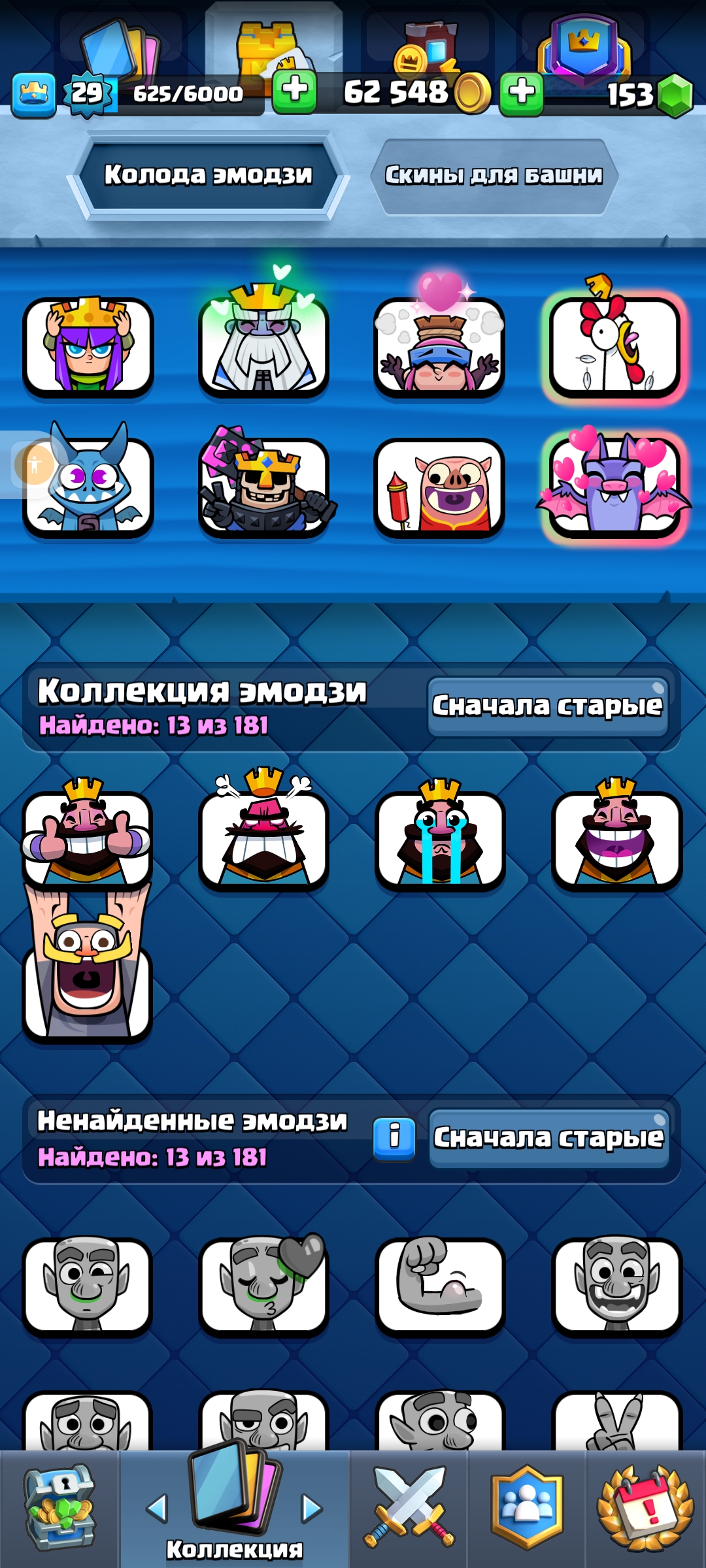Switch to the Скины для башни tab

(x=494, y=176)
